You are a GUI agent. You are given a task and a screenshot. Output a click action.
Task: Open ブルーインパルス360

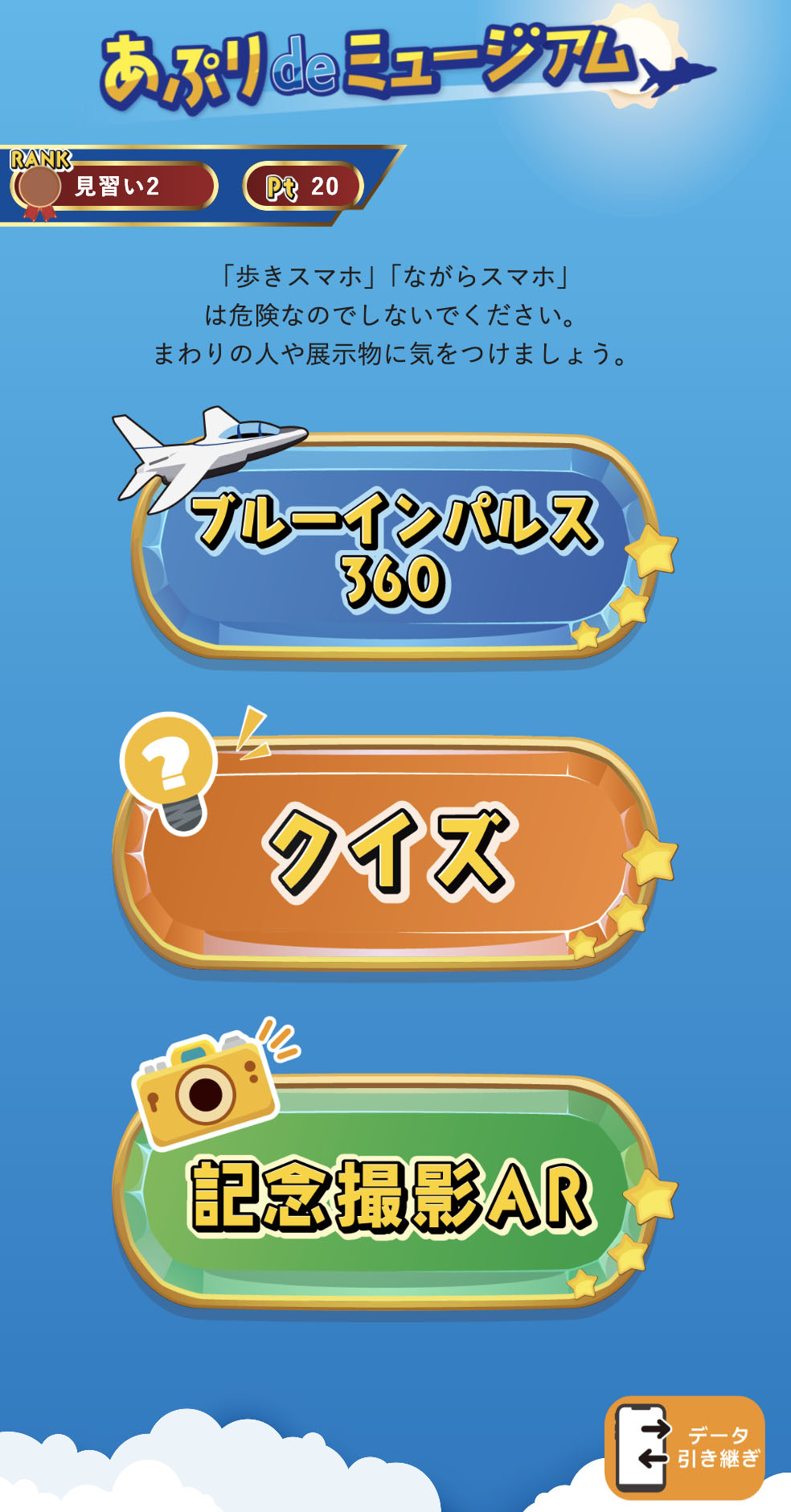[394, 547]
